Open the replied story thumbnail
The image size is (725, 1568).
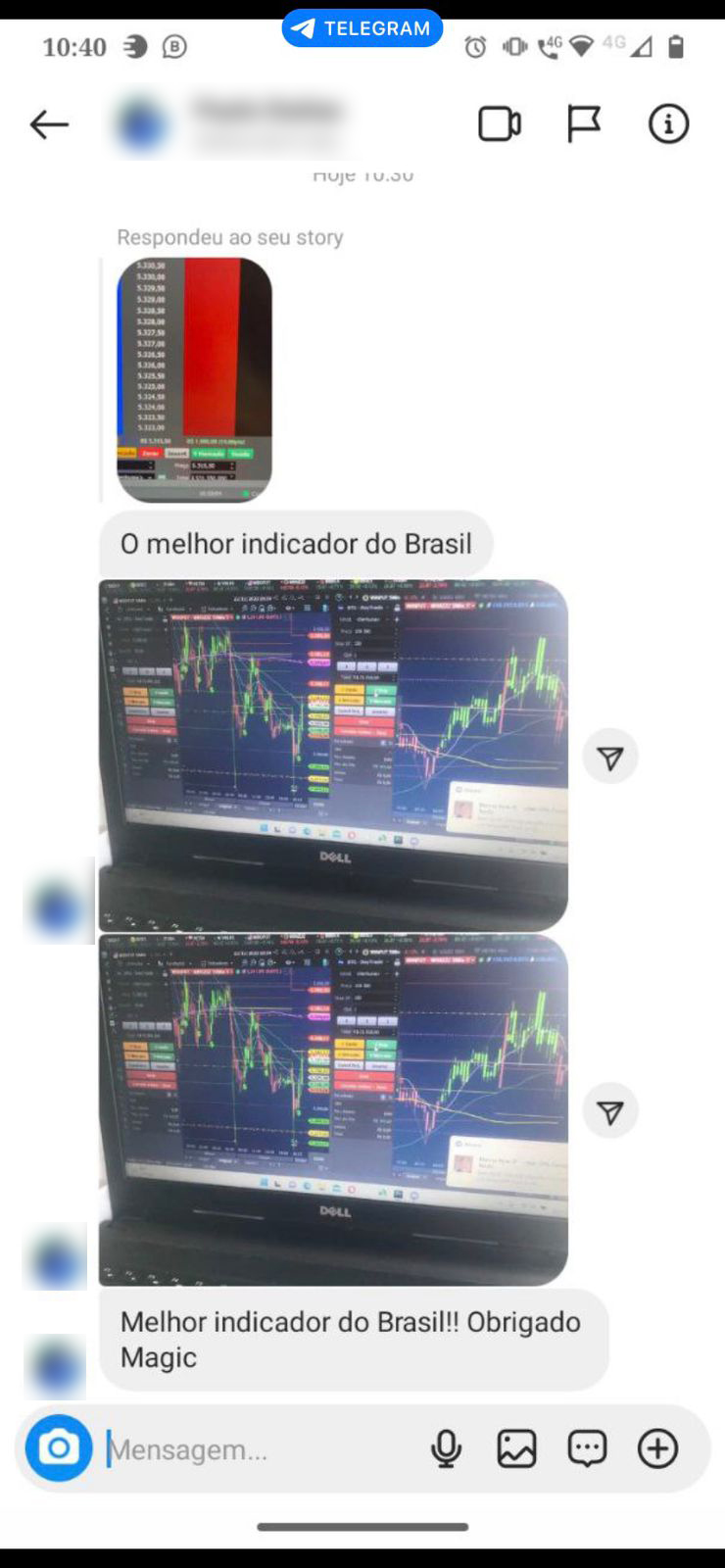pyautogui.click(x=194, y=379)
